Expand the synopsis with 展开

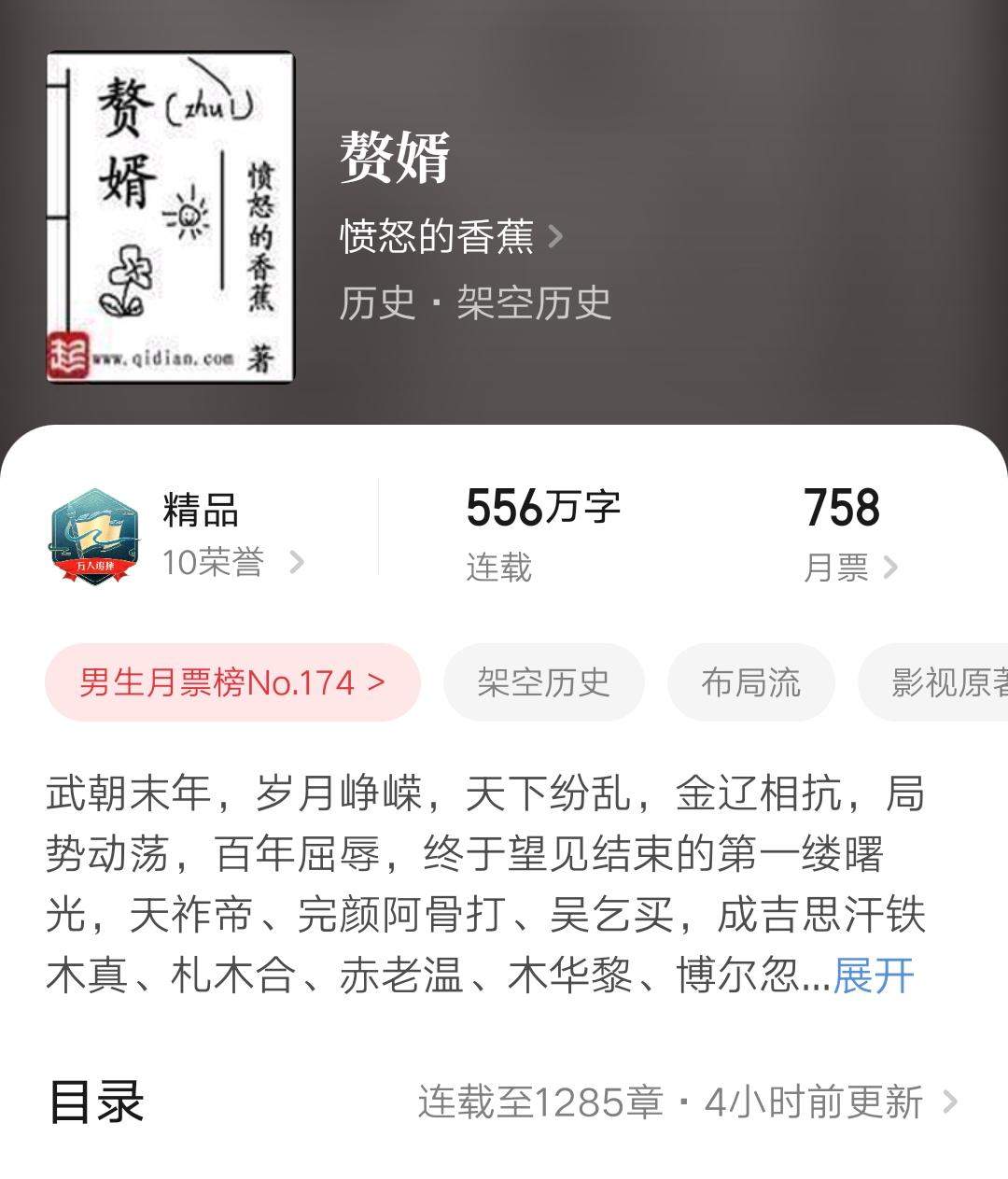(x=873, y=975)
